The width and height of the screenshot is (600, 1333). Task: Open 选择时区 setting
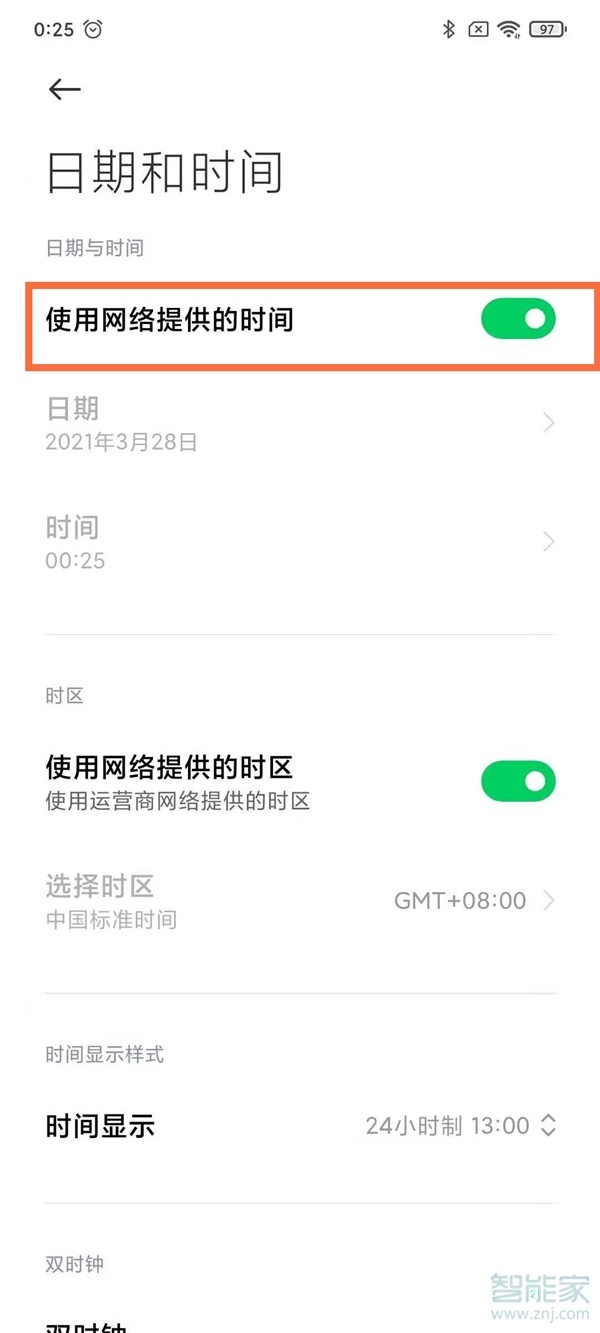coord(300,900)
